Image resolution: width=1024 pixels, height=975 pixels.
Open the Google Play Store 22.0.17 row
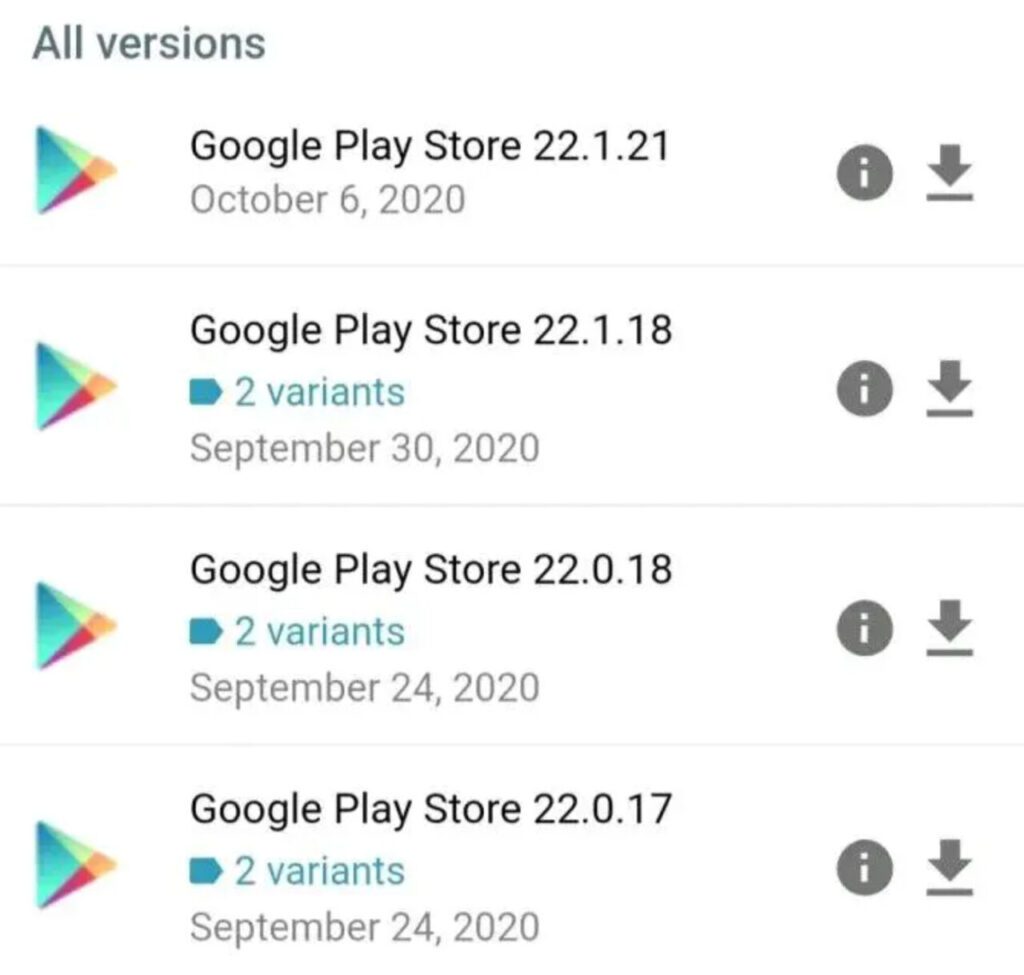coord(430,809)
